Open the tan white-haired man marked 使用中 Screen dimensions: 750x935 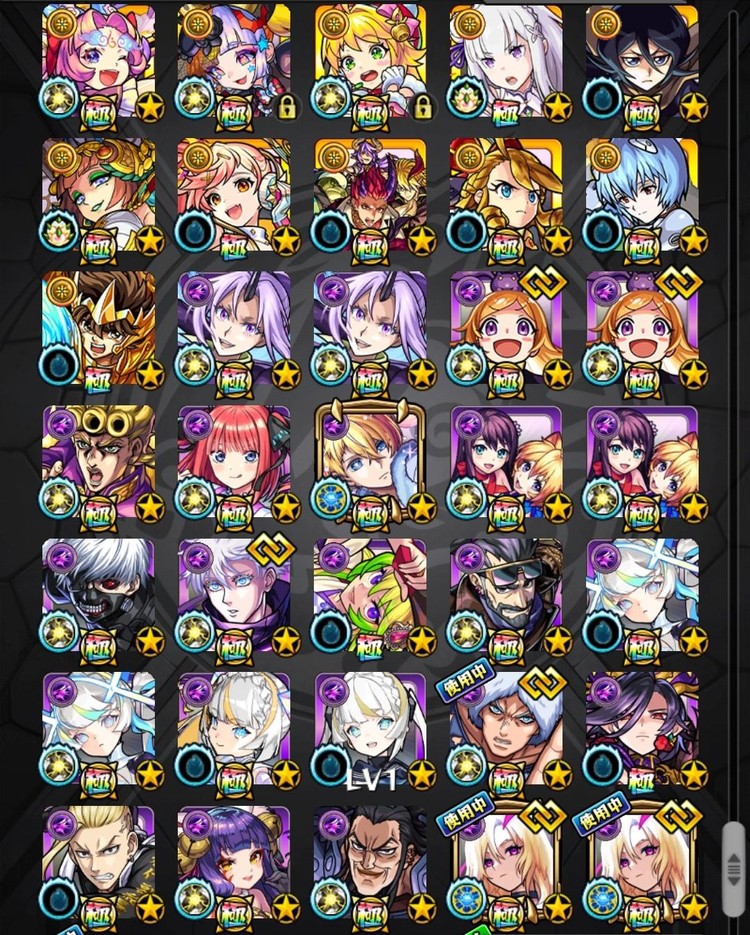pos(505,728)
